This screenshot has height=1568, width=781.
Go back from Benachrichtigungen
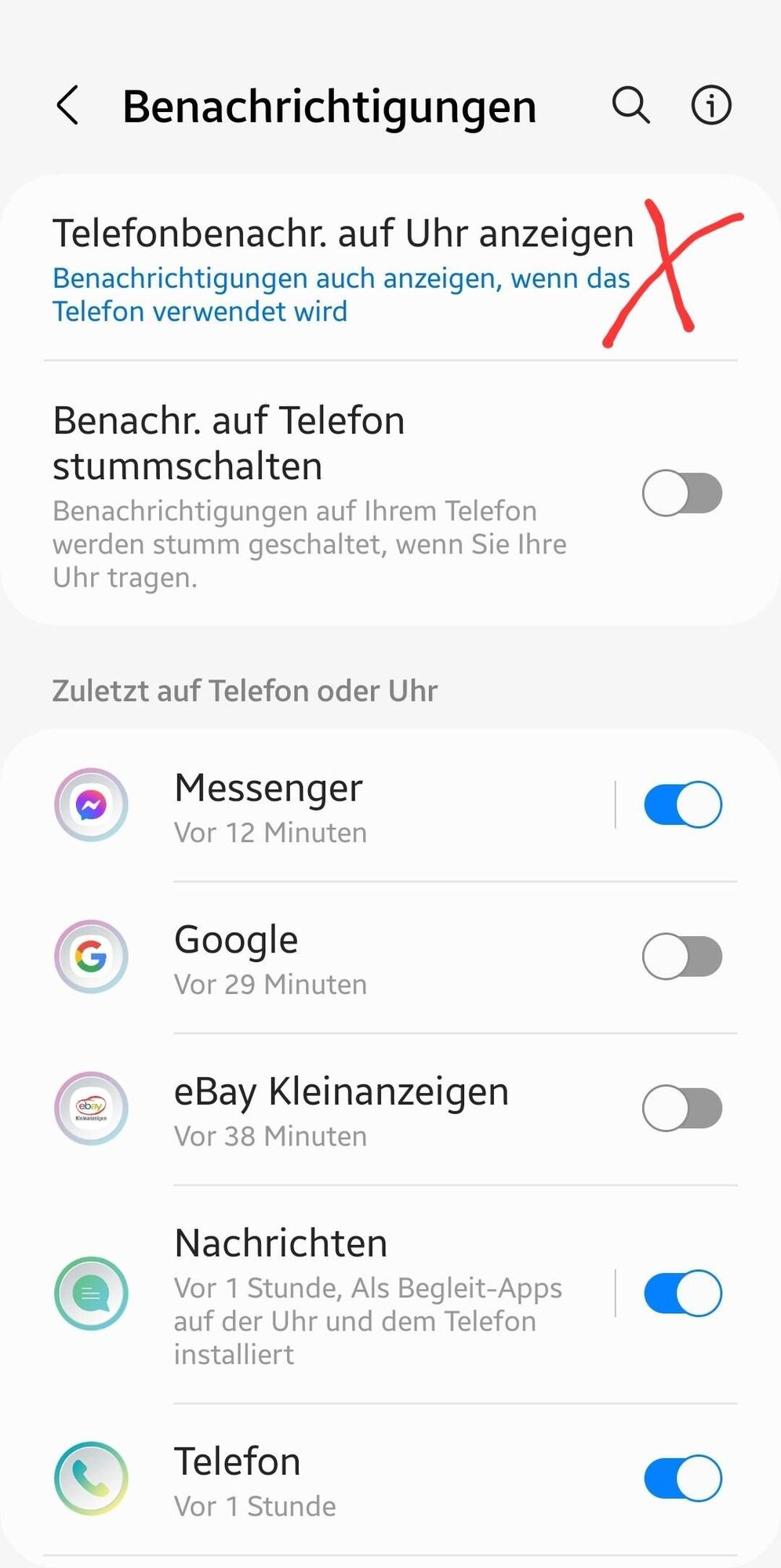point(68,105)
